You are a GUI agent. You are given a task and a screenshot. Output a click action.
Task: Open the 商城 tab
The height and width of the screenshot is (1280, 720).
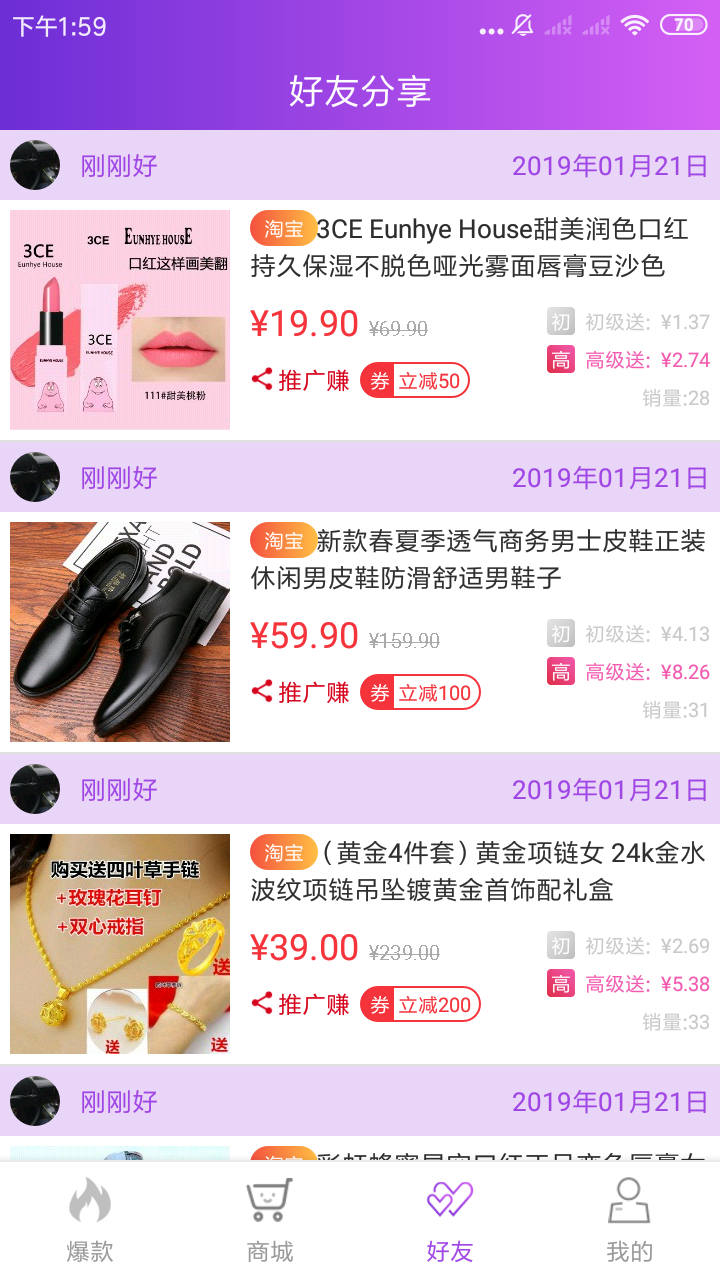[270, 1220]
